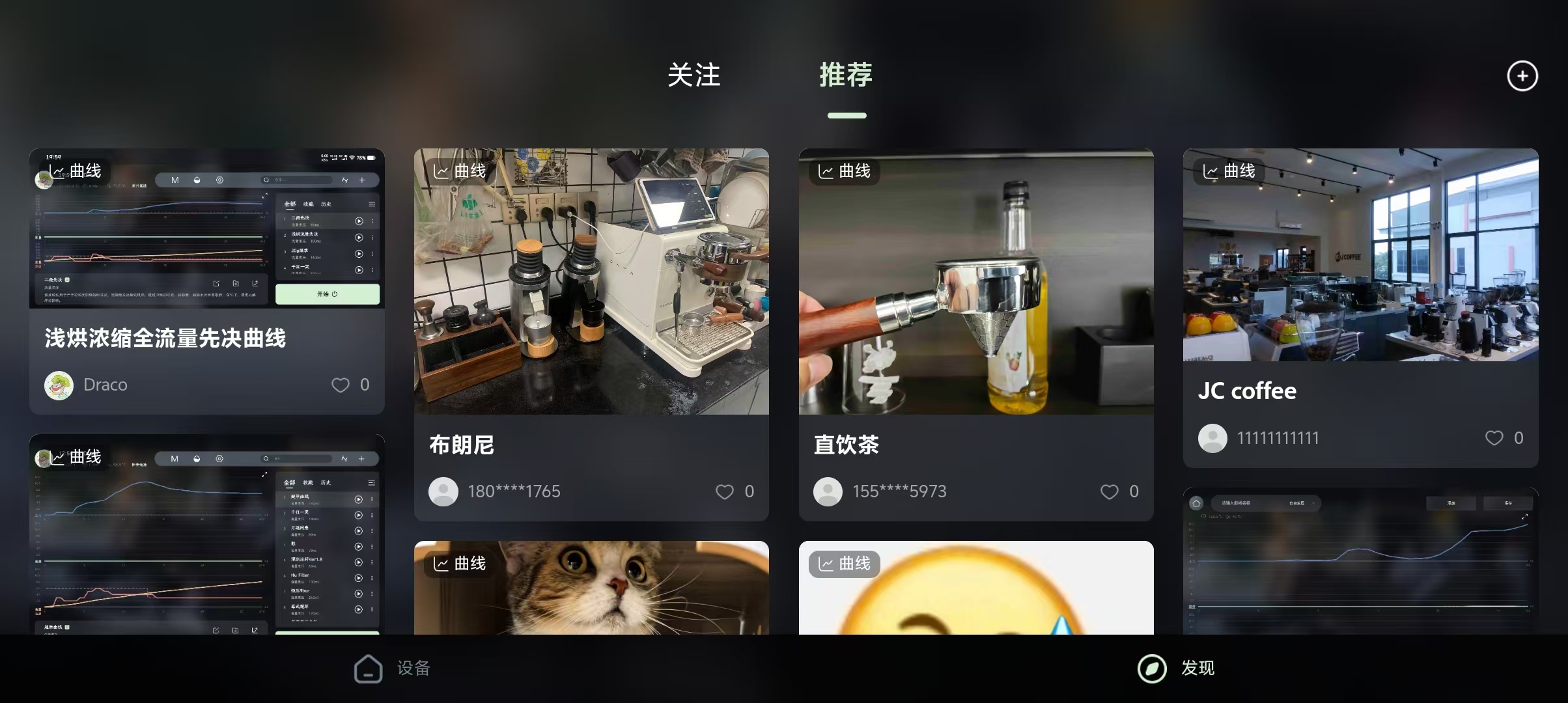The height and width of the screenshot is (703, 1568).
Task: Like the JC coffee post
Action: 1494,438
